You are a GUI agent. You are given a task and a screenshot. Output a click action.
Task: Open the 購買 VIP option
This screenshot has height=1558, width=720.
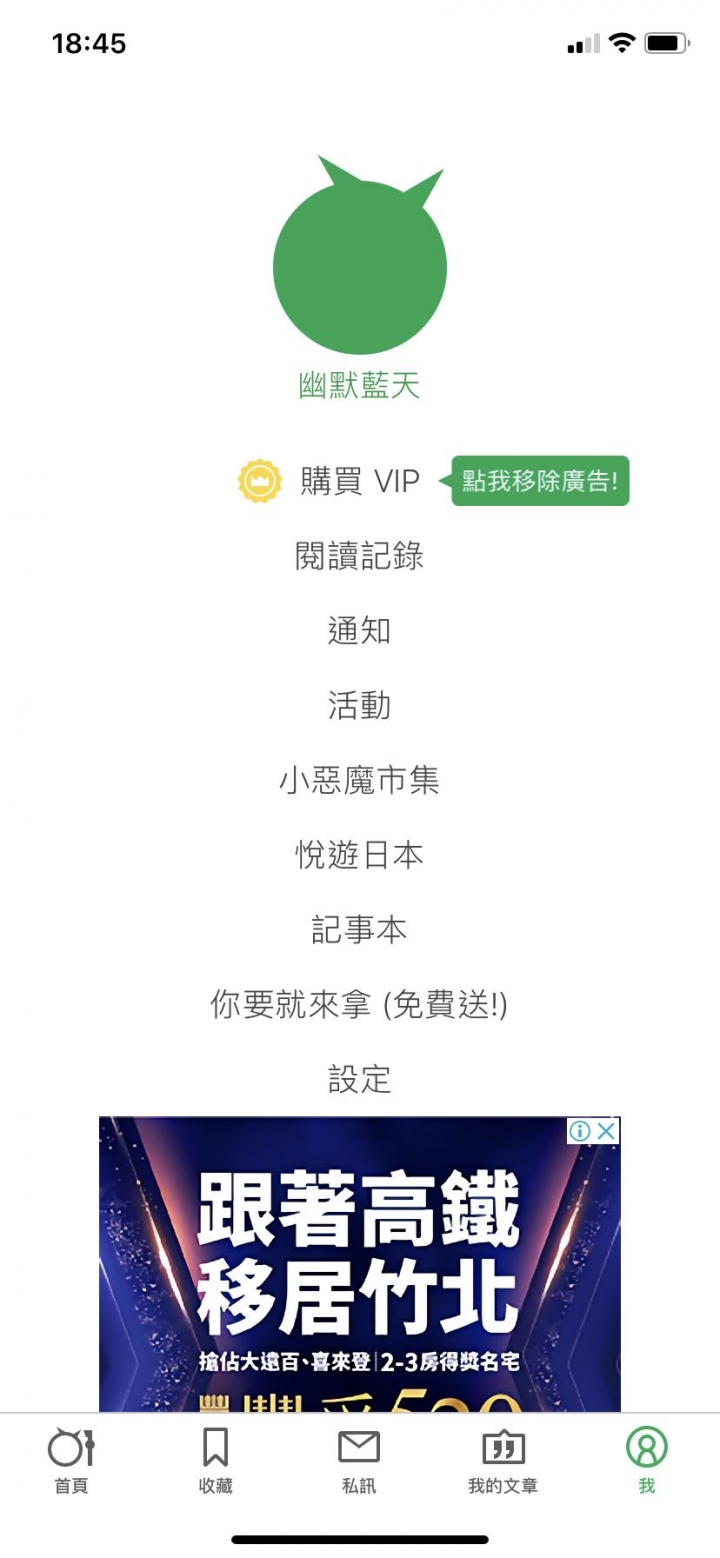(359, 481)
